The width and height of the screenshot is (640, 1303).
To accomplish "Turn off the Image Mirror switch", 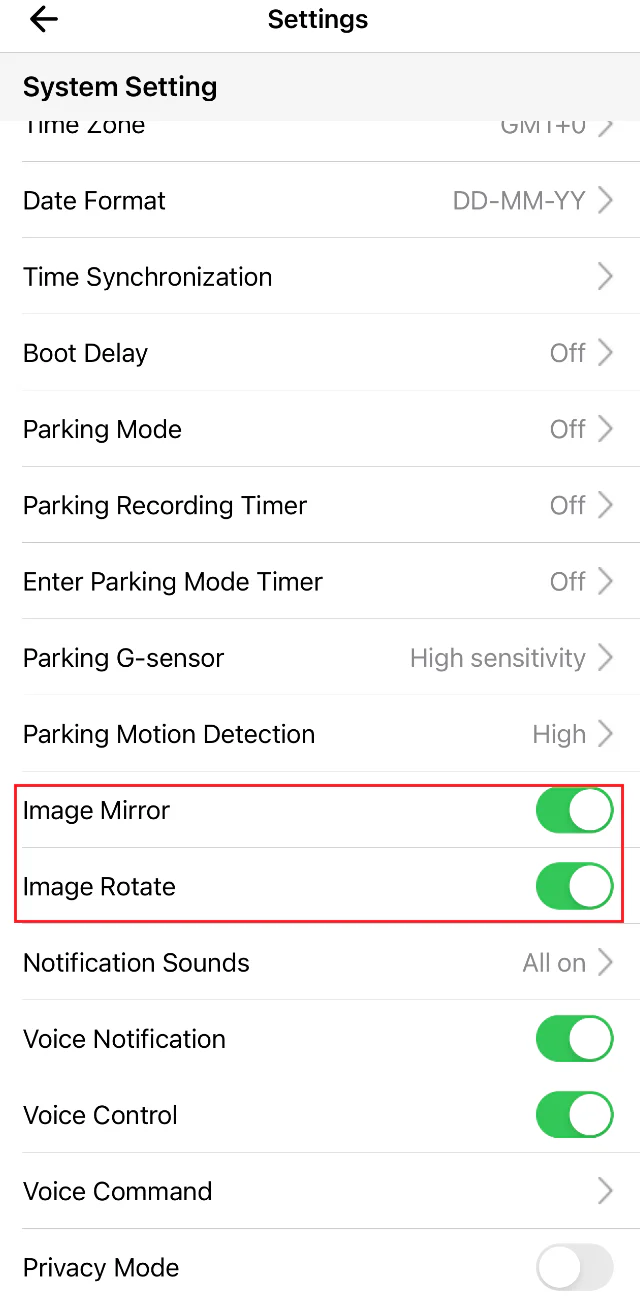I will (574, 810).
